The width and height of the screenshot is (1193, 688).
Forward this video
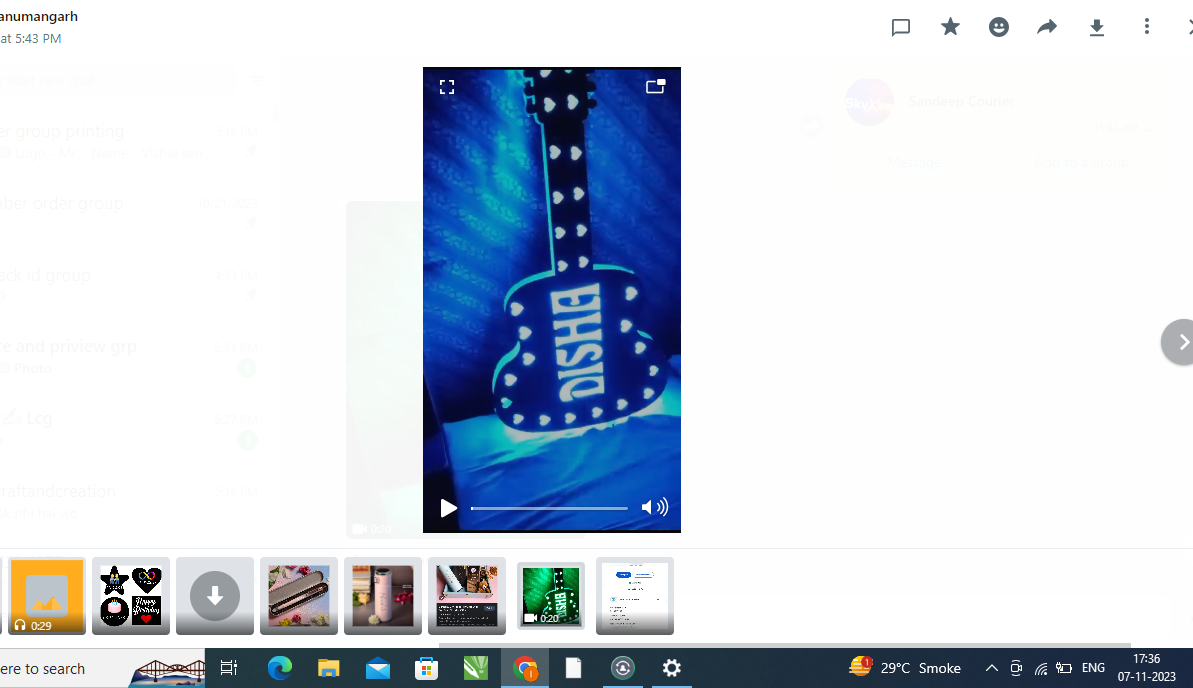pyautogui.click(x=1047, y=28)
